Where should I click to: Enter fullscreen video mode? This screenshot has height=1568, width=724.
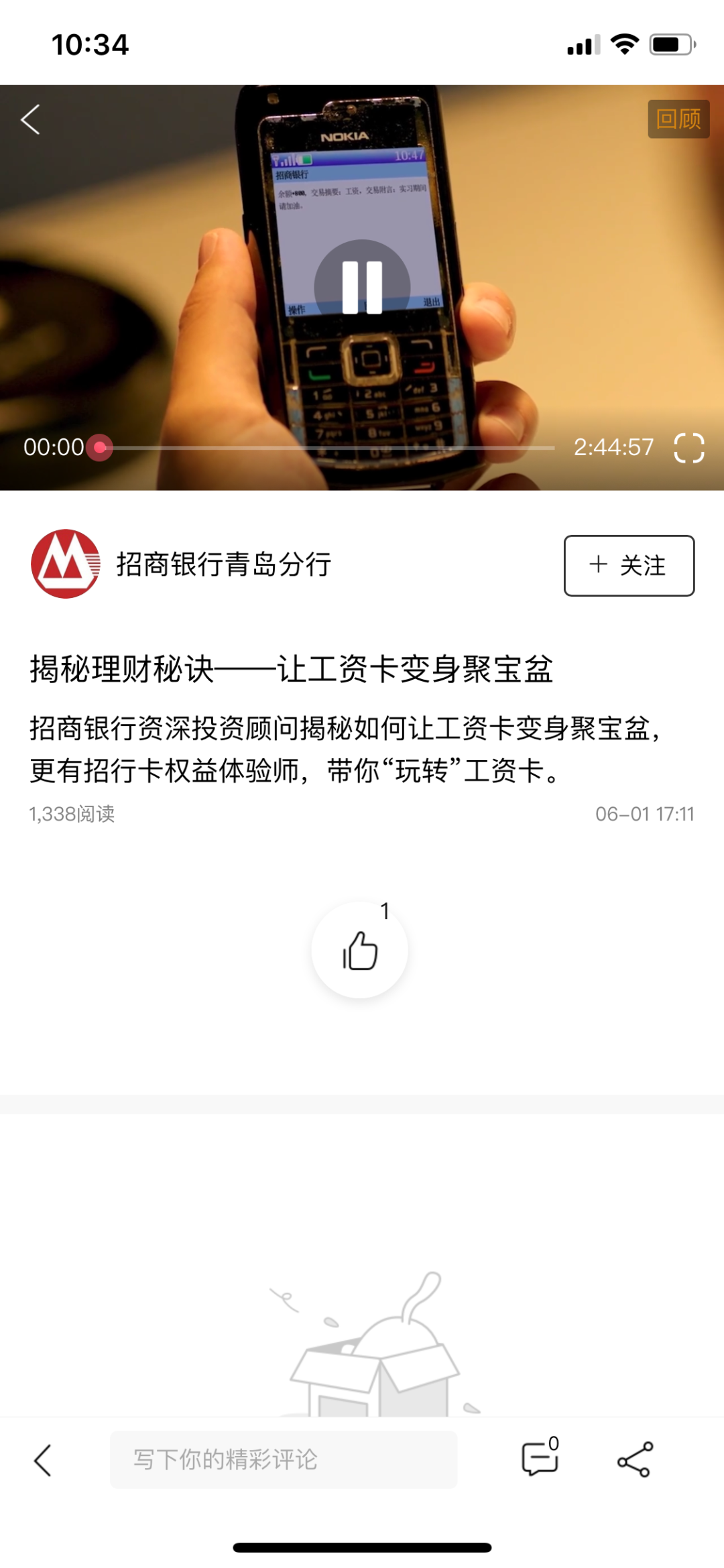688,448
